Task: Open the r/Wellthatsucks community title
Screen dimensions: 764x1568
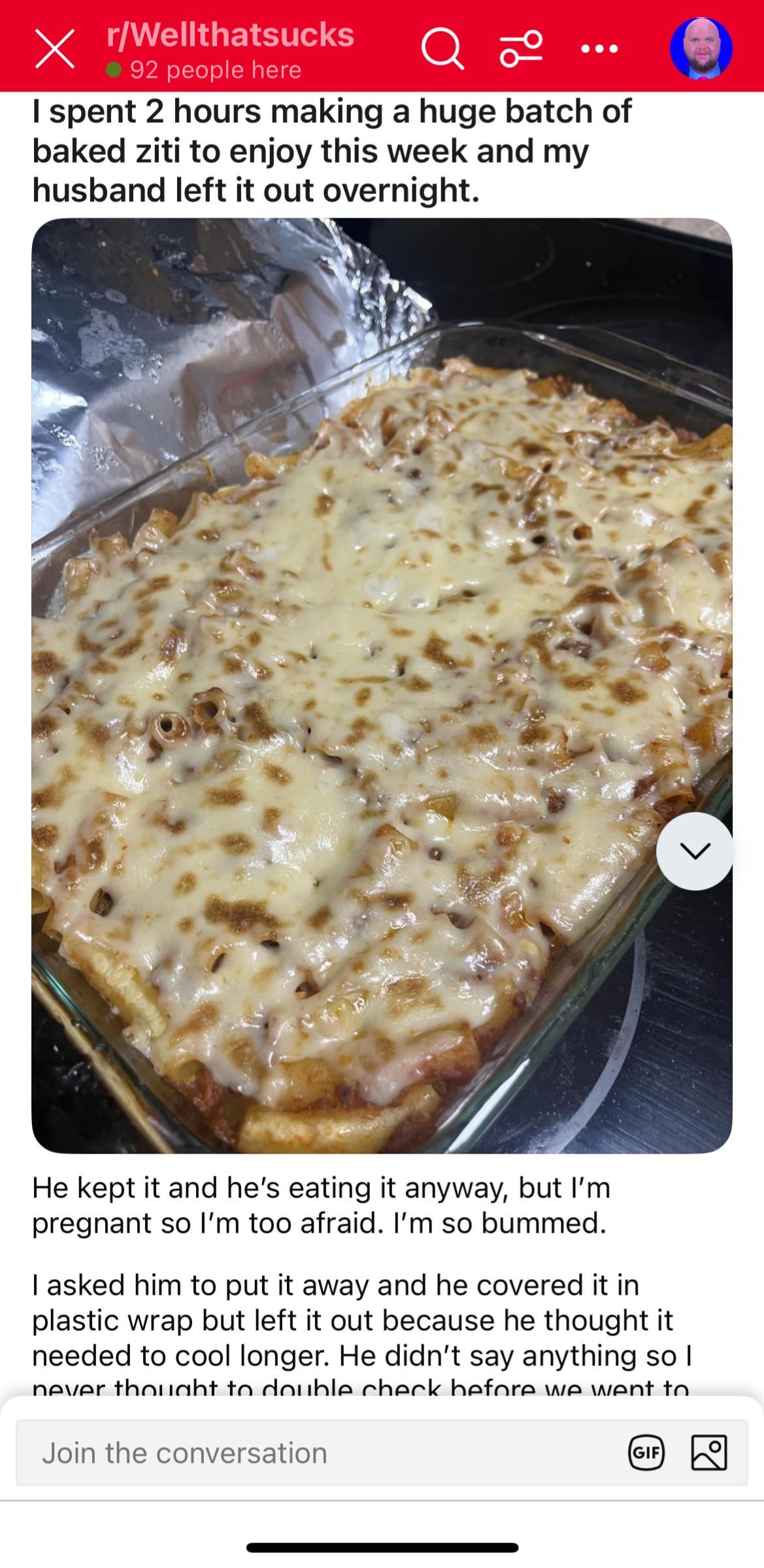Action: tap(230, 35)
